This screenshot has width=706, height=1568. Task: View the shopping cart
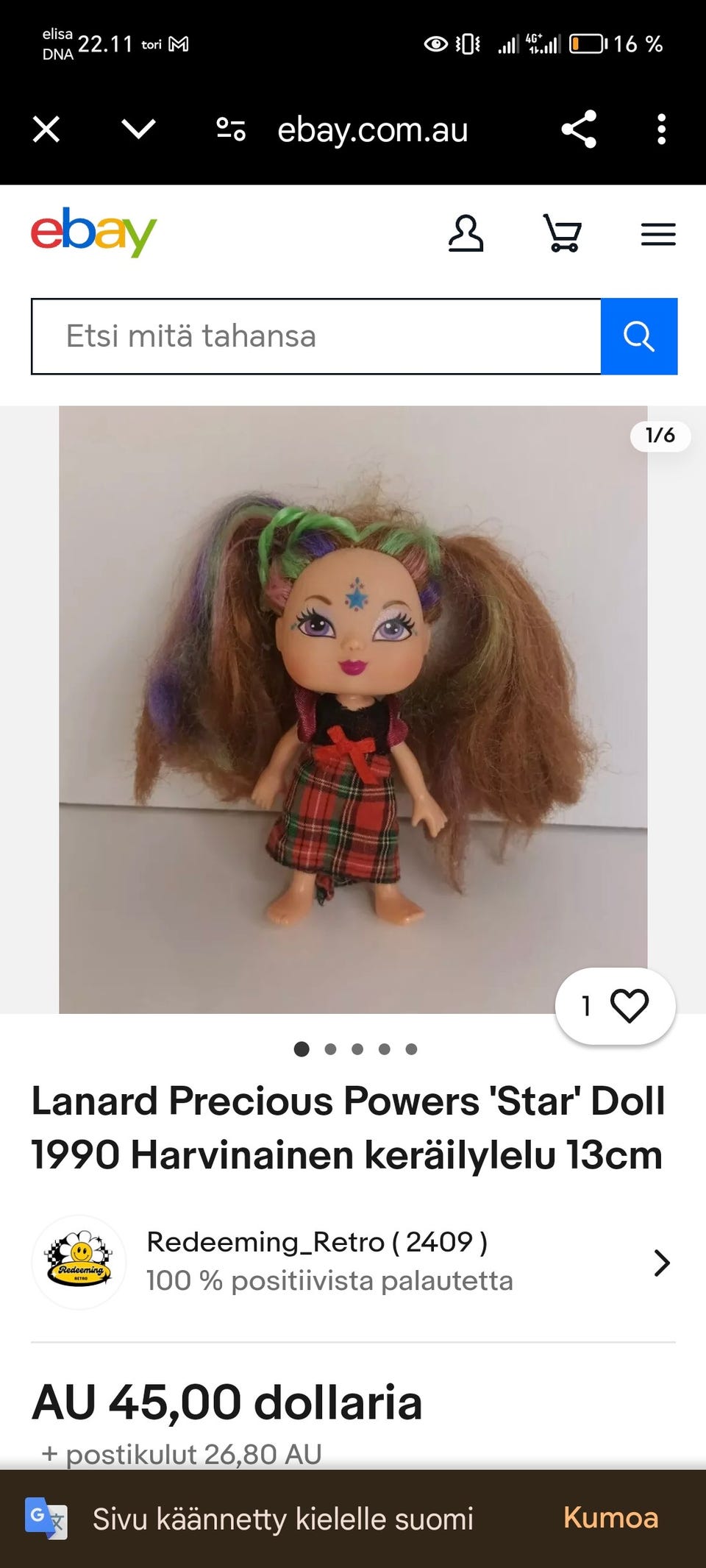pos(563,233)
